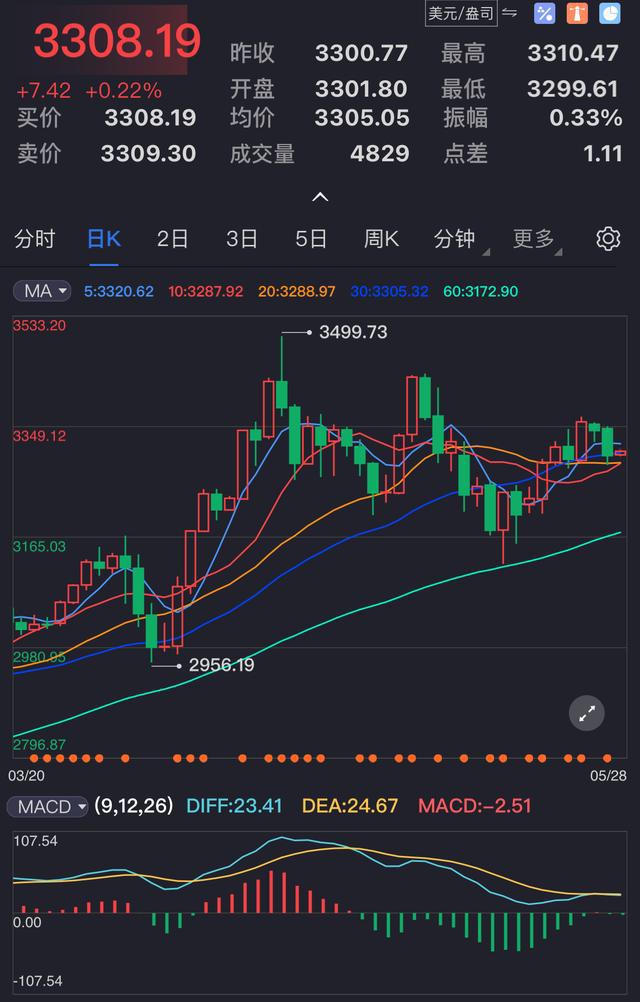The image size is (640, 1002).
Task: Collapse the quote details panel
Action: pyautogui.click(x=320, y=197)
